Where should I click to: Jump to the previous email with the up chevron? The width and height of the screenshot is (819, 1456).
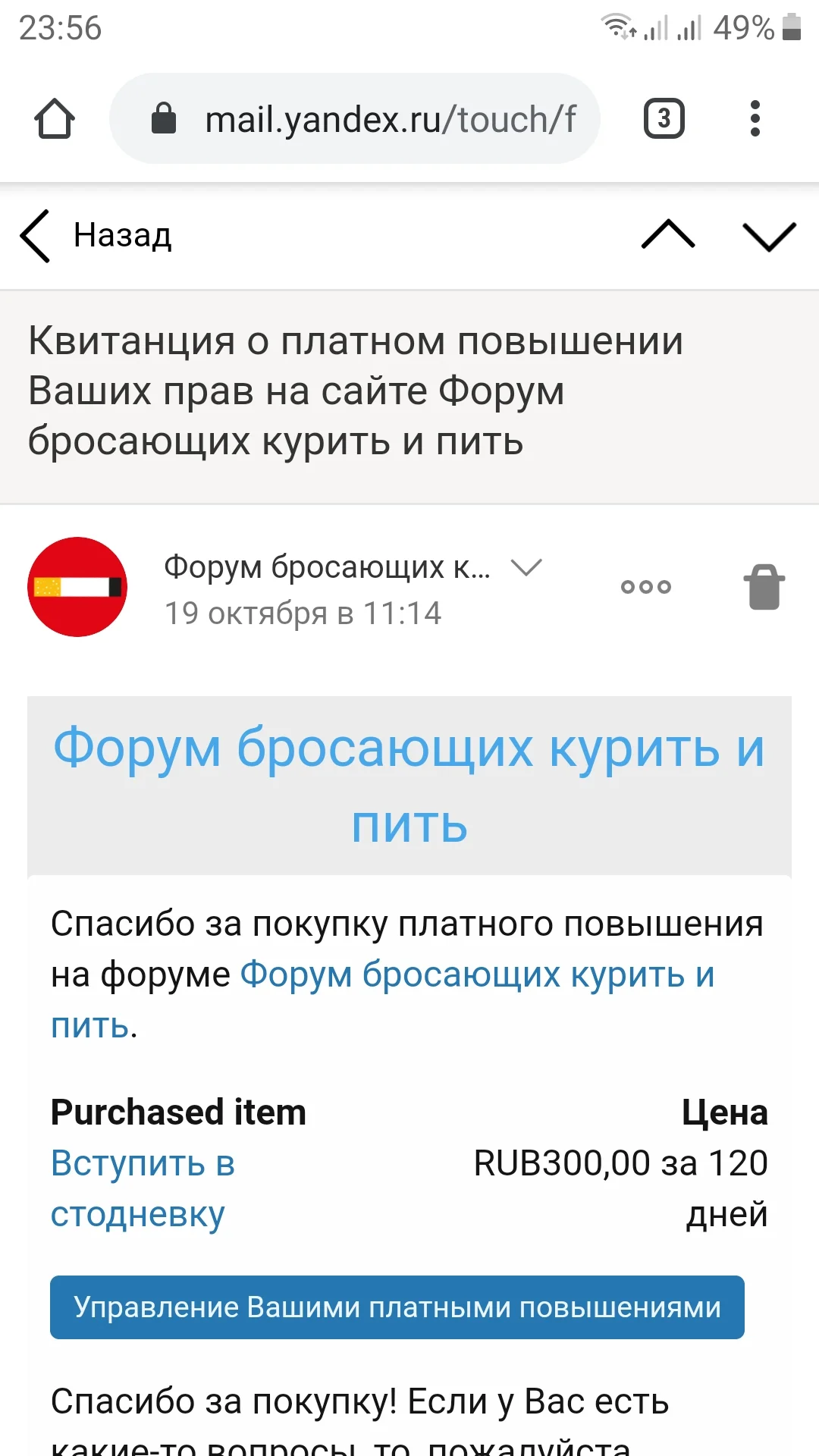(667, 236)
